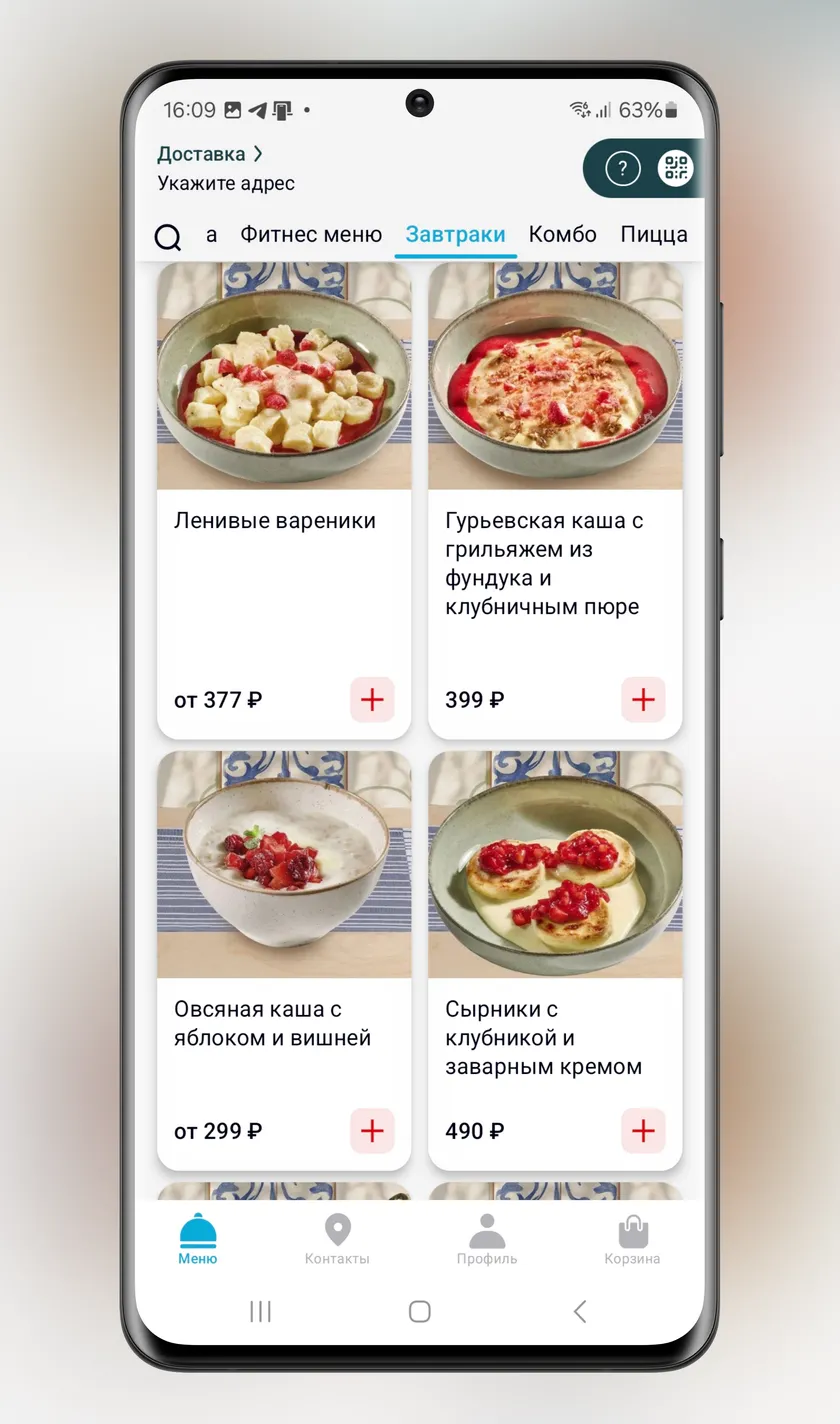Viewport: 840px width, 1424px height.
Task: Go to the Контакты tab
Action: 337,1240
